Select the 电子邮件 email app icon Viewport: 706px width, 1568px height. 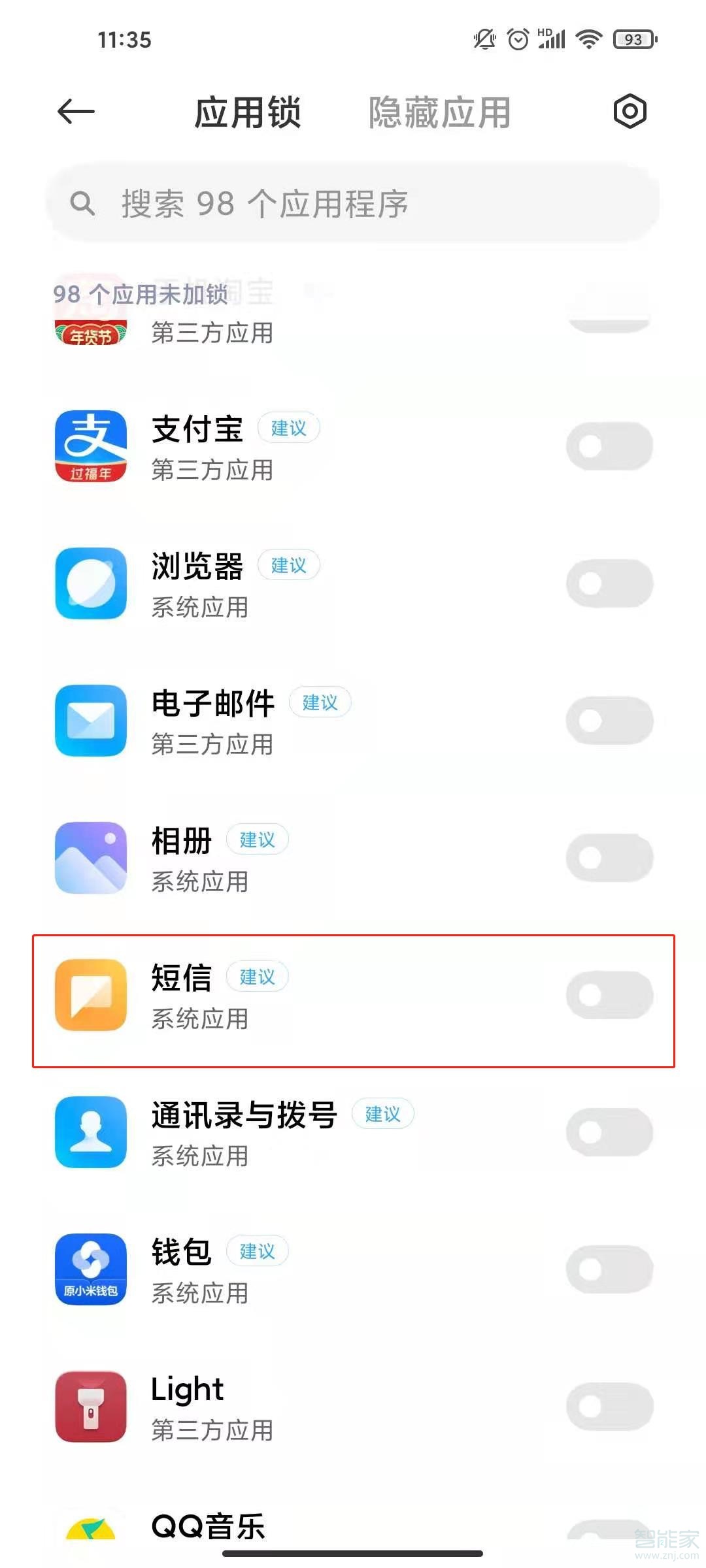(x=90, y=721)
